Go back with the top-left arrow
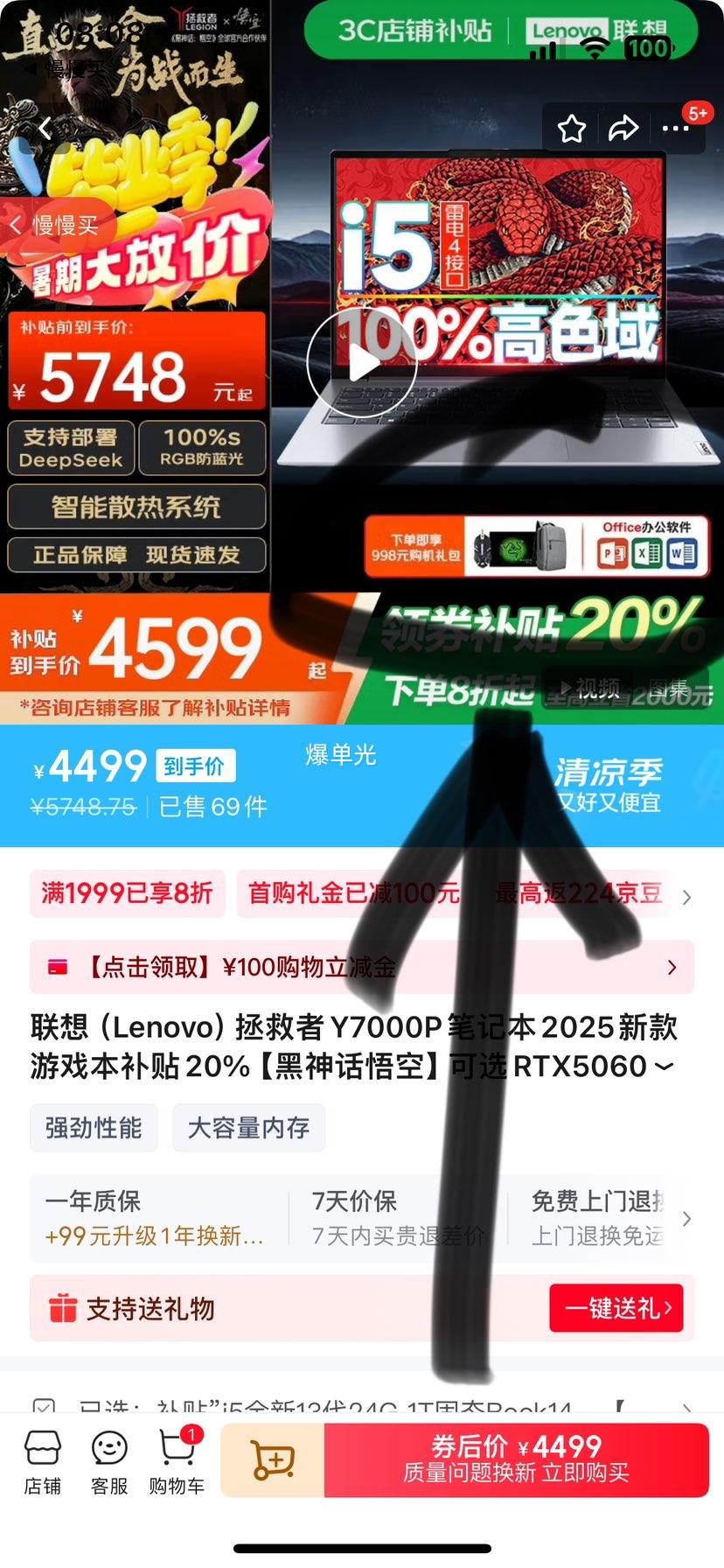This screenshot has width=724, height=1568. tap(45, 130)
